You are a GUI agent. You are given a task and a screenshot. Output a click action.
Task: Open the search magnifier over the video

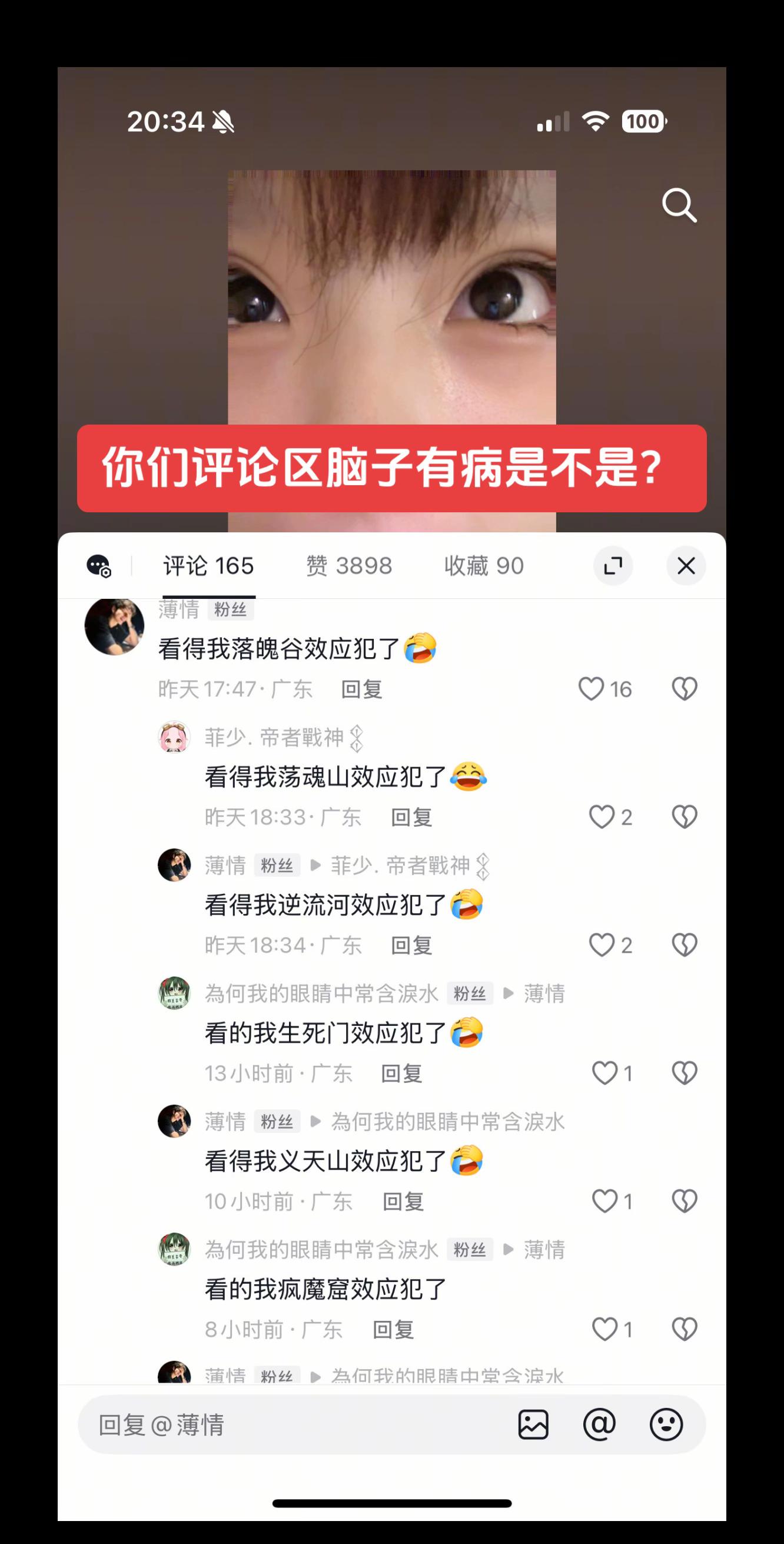click(x=679, y=206)
